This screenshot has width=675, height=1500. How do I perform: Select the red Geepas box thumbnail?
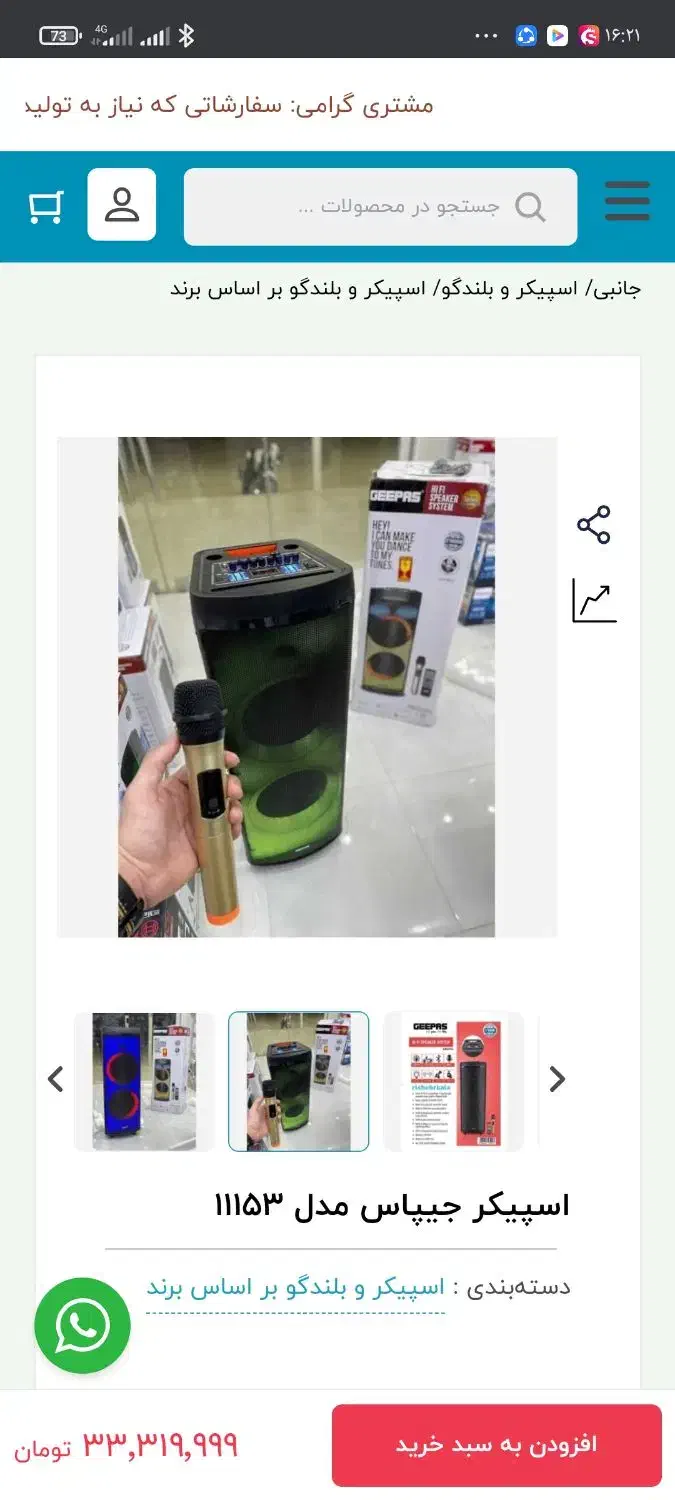pos(454,1081)
